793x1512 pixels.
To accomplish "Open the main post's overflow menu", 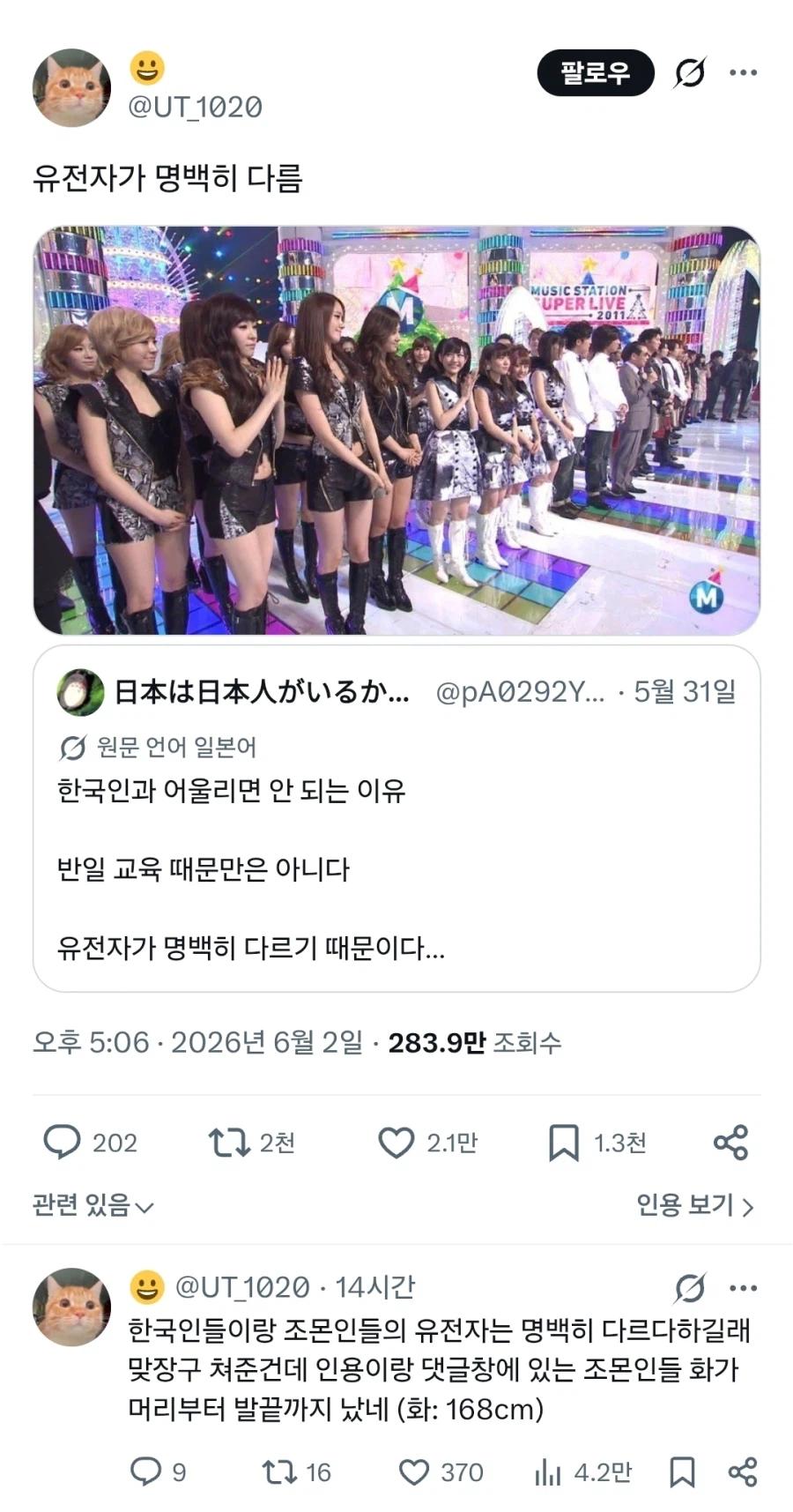I will (x=744, y=72).
